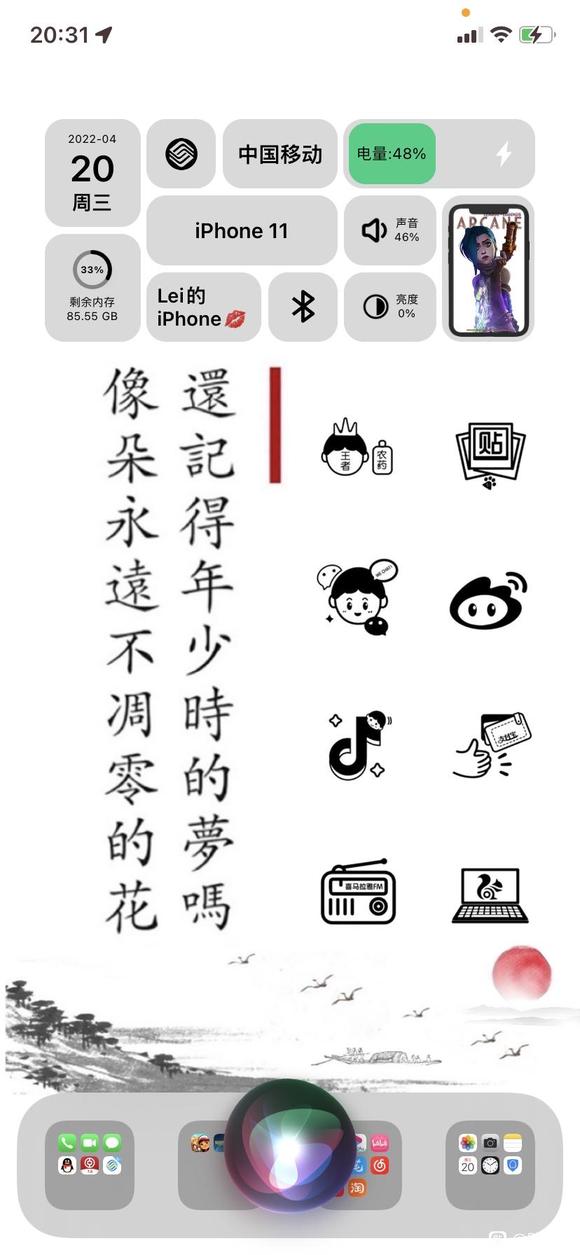Image resolution: width=580 pixels, height=1255 pixels.
Task: Launch the Douyin music-note app icon
Action: [x=358, y=745]
